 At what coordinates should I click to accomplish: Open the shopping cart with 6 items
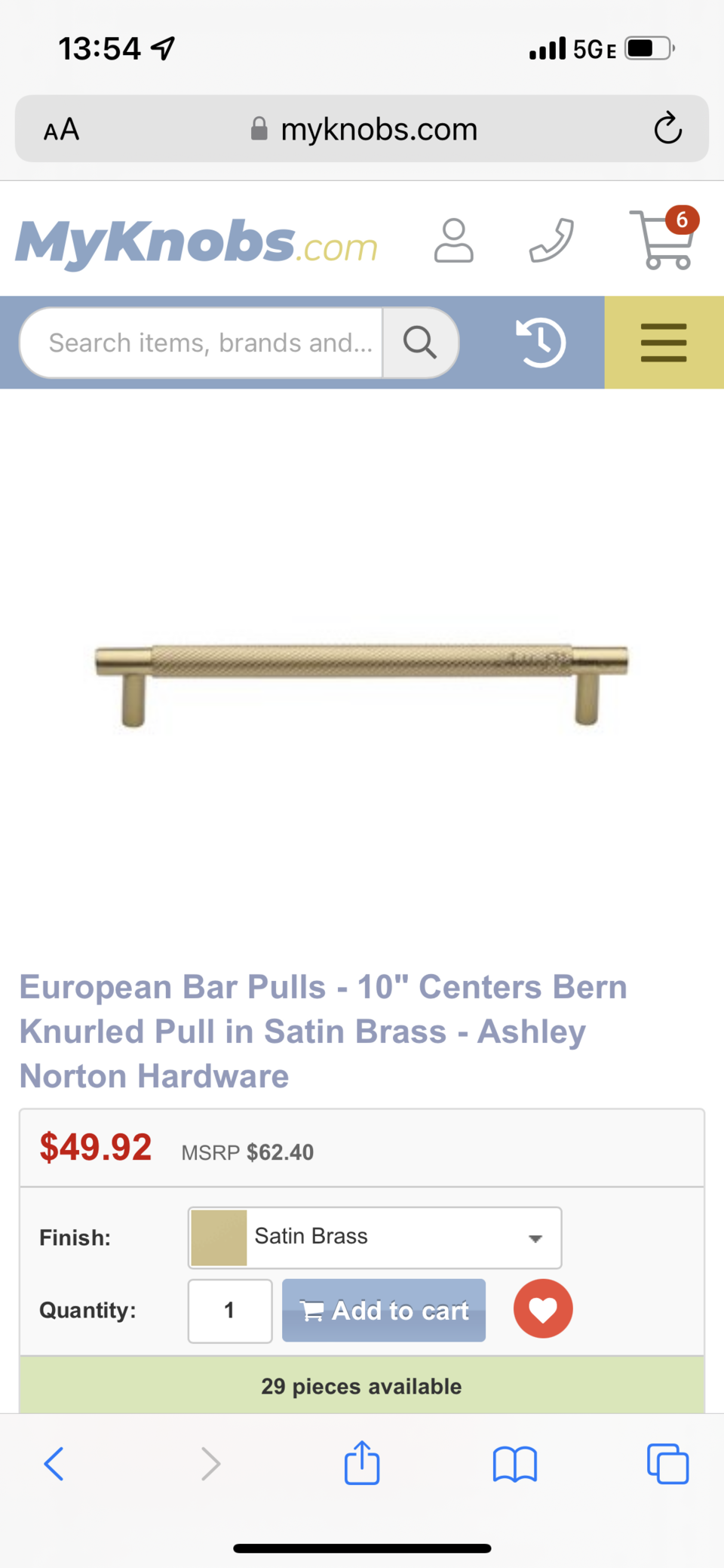(x=664, y=240)
